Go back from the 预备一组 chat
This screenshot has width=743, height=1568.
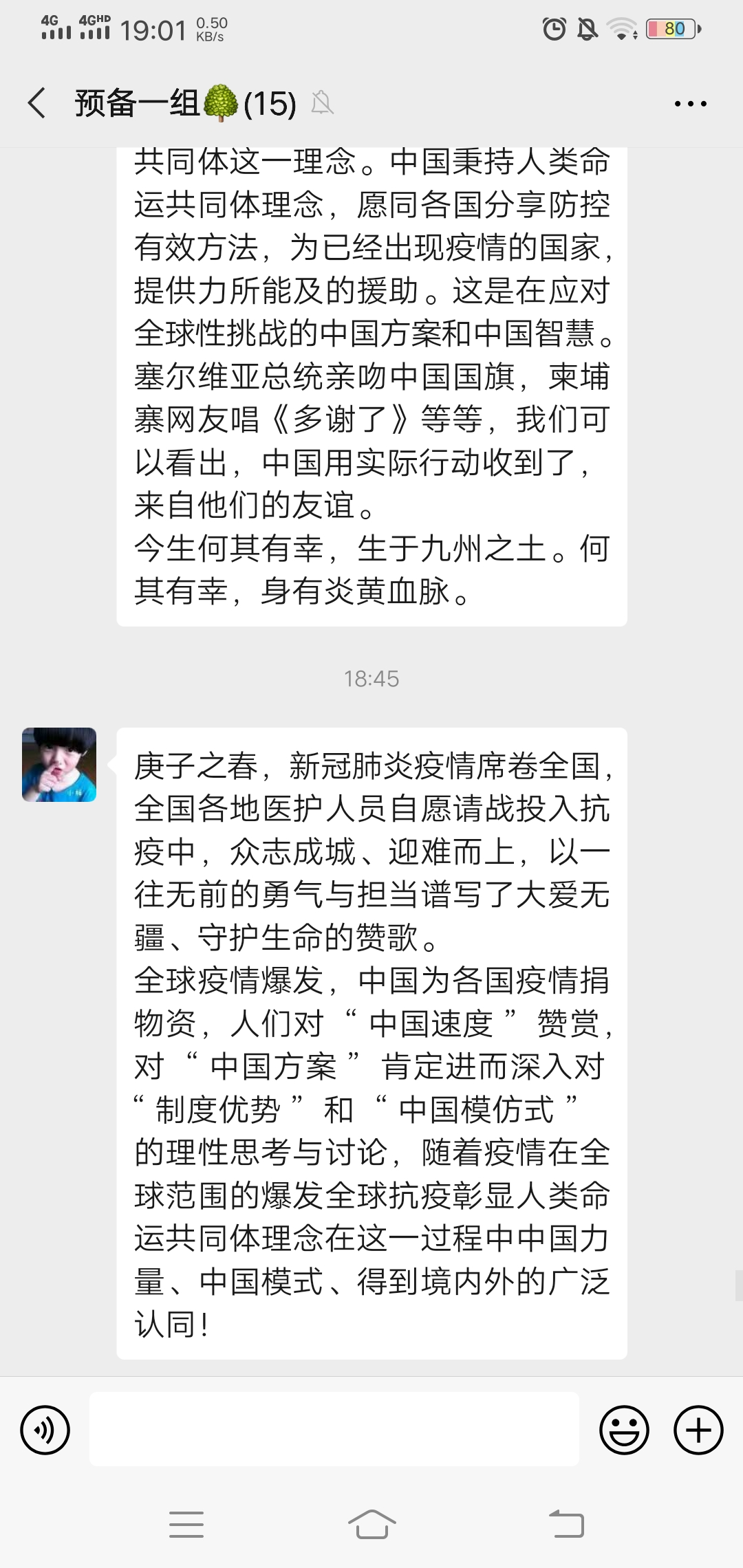tap(37, 103)
